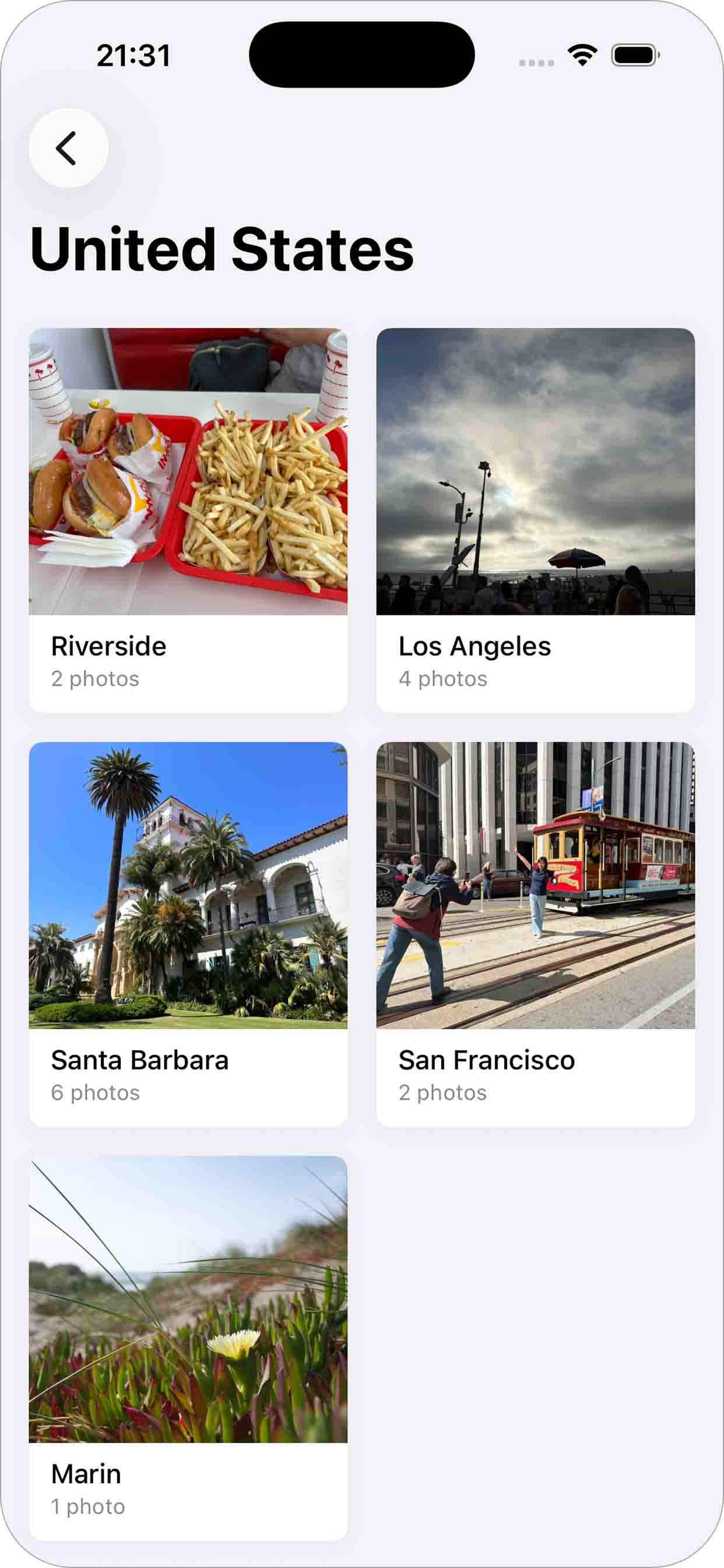724x1568 pixels.
Task: Open the Los Angeles album
Action: 535,520
